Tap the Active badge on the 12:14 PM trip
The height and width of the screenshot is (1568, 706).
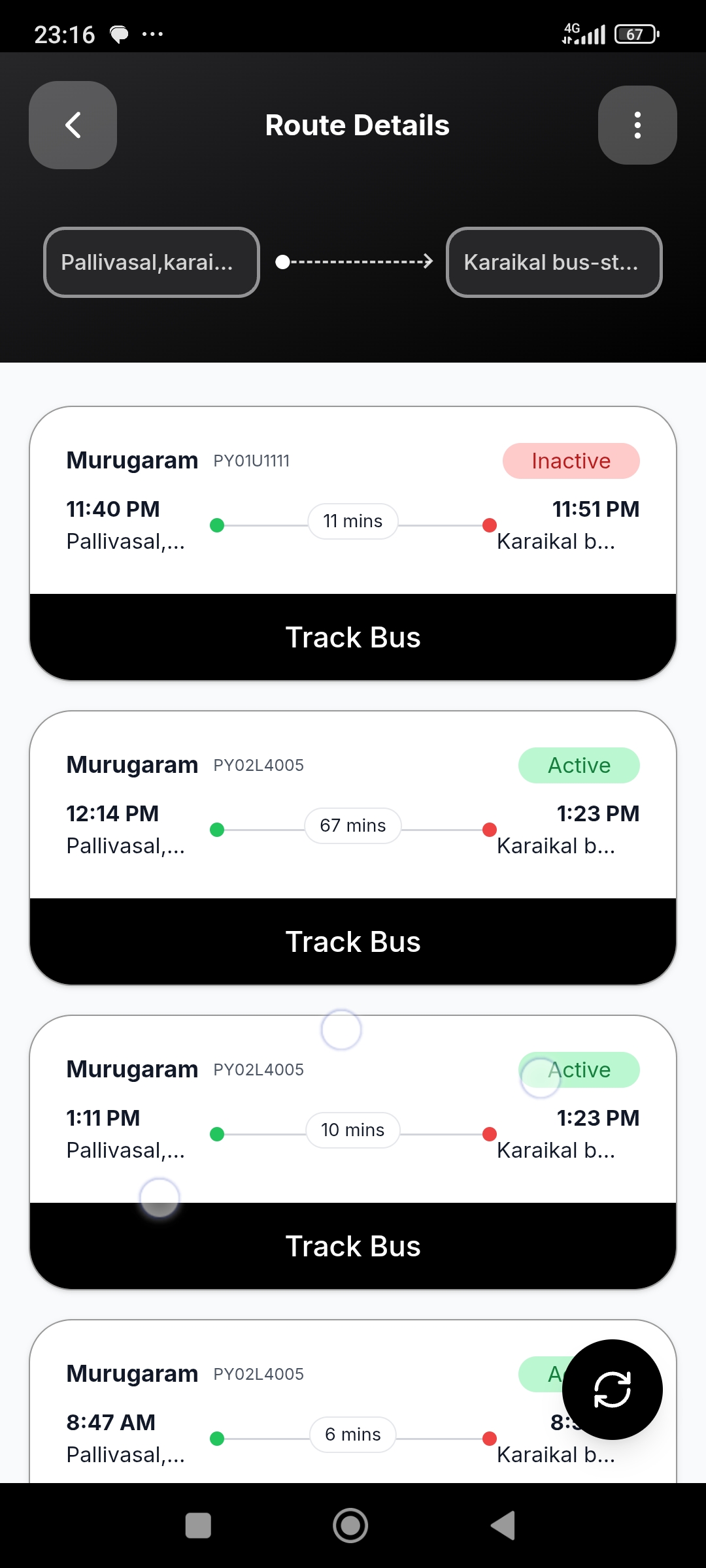[x=579, y=764]
